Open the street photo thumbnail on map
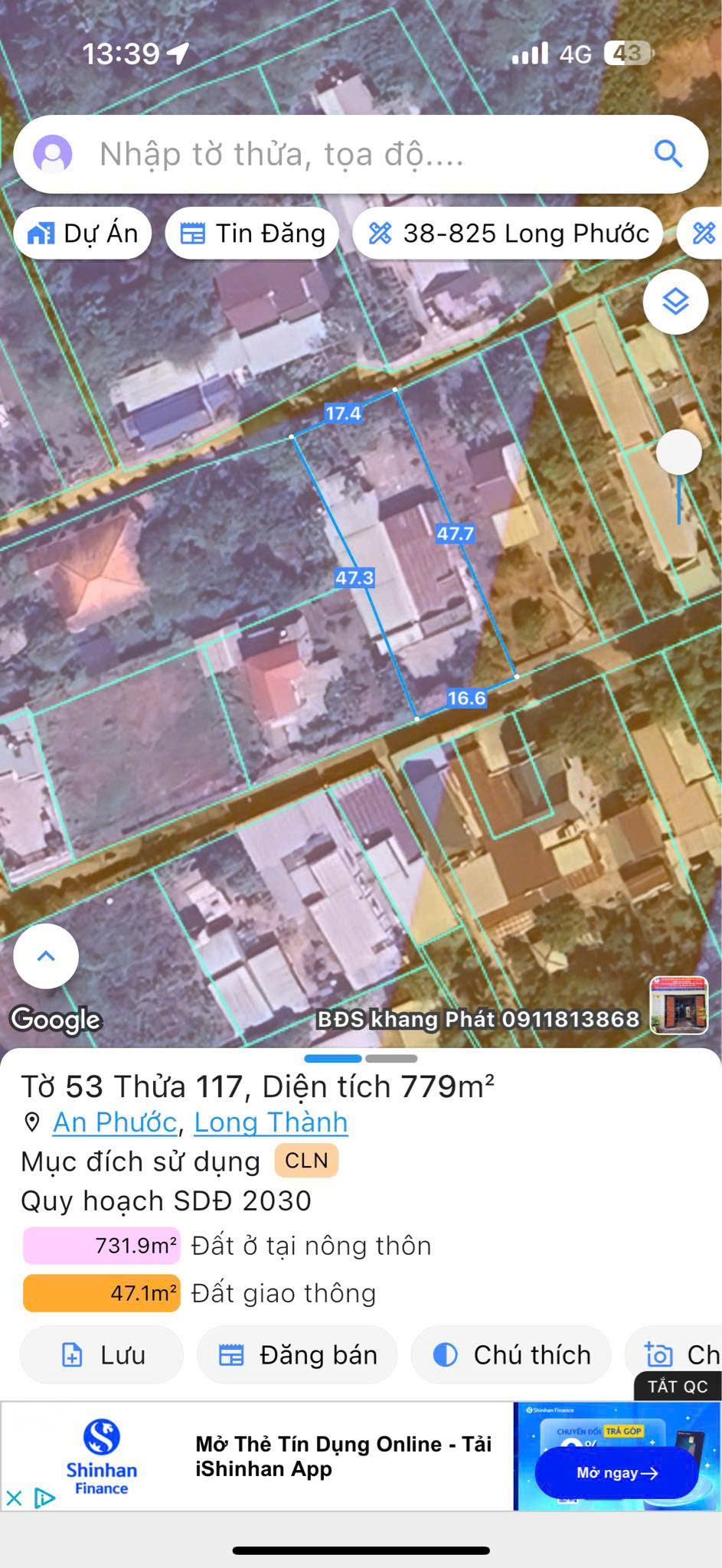 click(678, 1004)
